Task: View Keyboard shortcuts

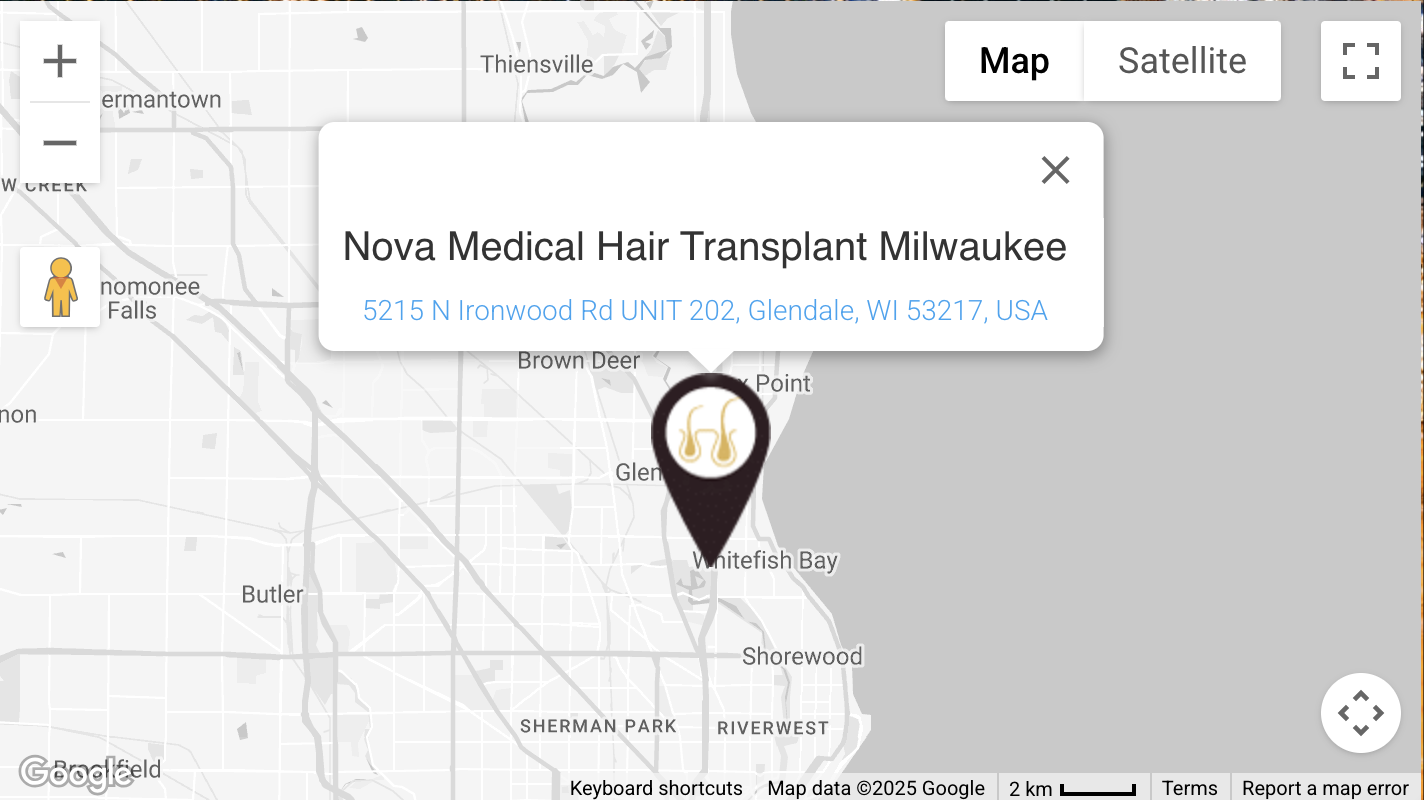Action: click(x=656, y=788)
